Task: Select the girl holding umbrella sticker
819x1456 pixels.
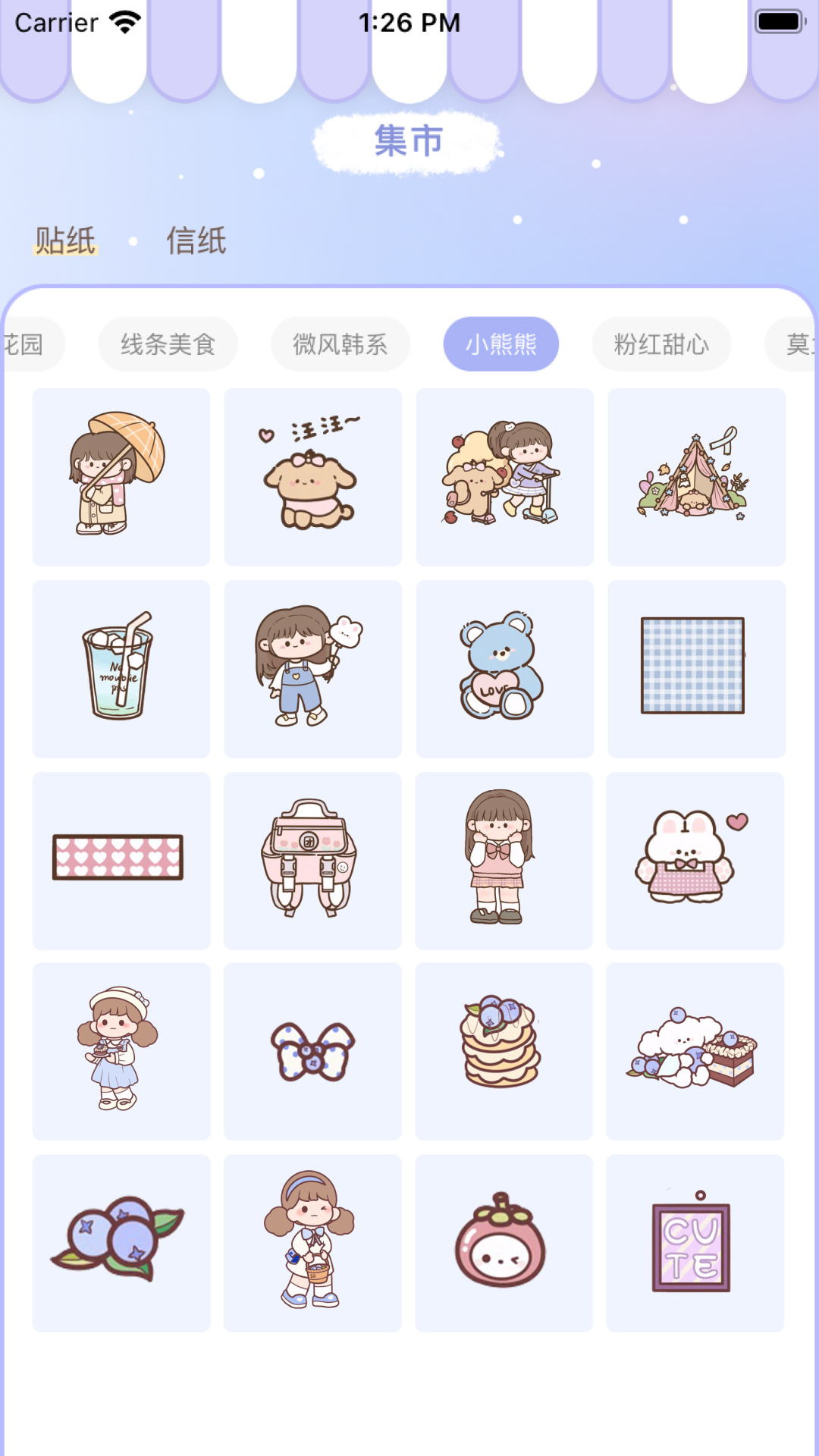Action: [x=121, y=476]
